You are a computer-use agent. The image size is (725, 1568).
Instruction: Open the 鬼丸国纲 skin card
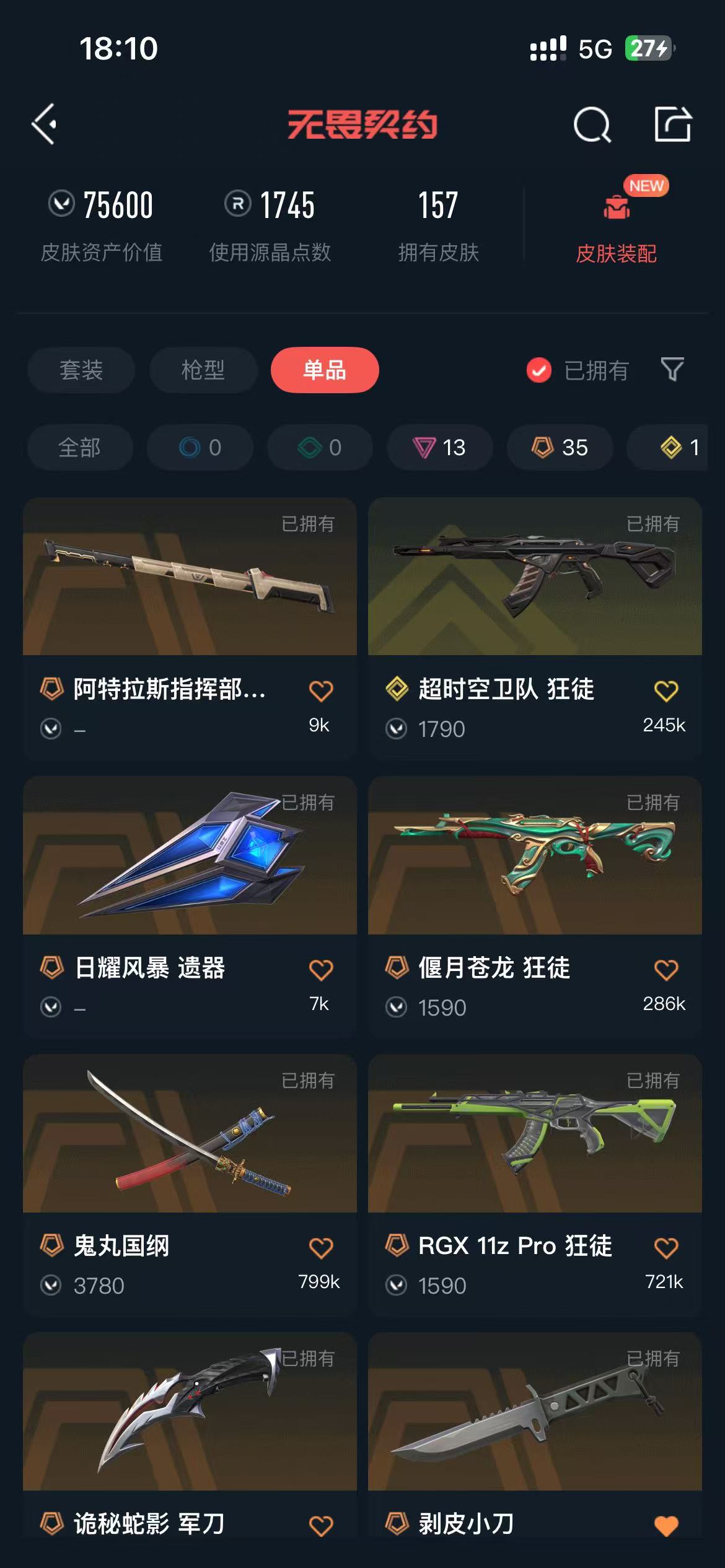(x=190, y=1133)
